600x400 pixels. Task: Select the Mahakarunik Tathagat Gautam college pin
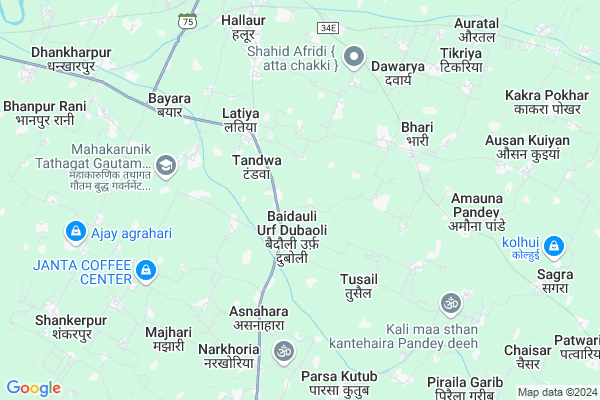(x=166, y=165)
